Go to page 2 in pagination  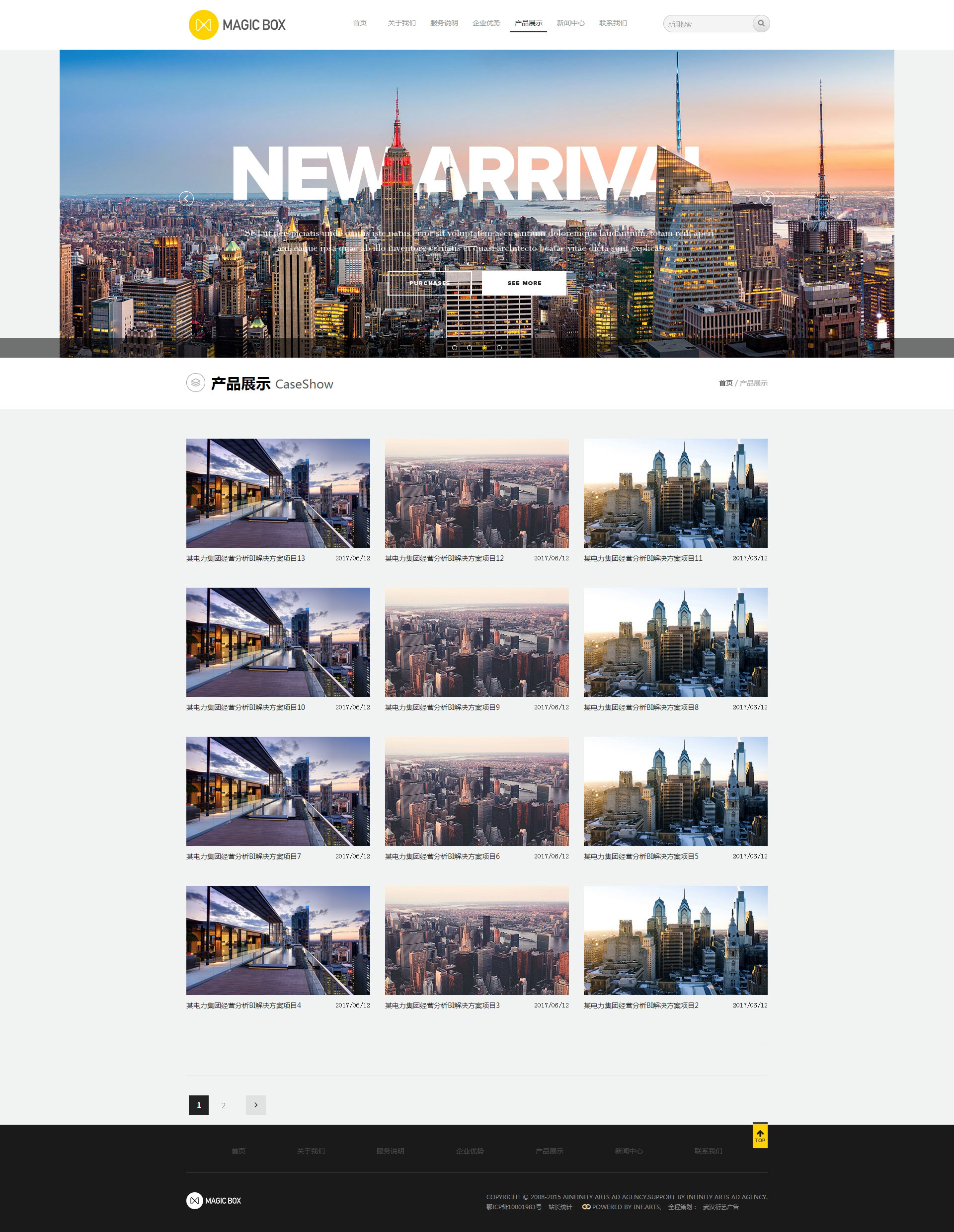point(224,1105)
